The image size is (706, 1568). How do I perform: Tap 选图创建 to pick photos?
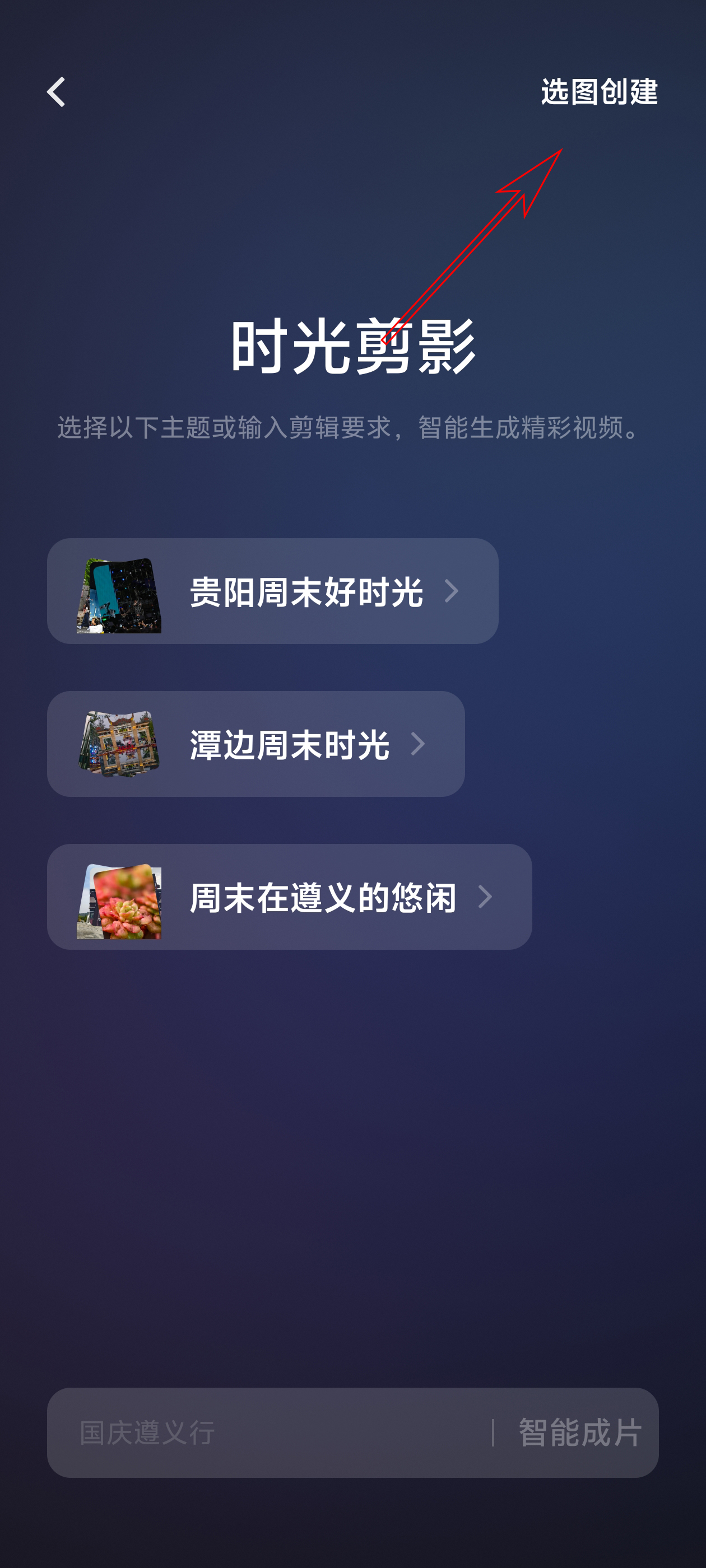(599, 92)
